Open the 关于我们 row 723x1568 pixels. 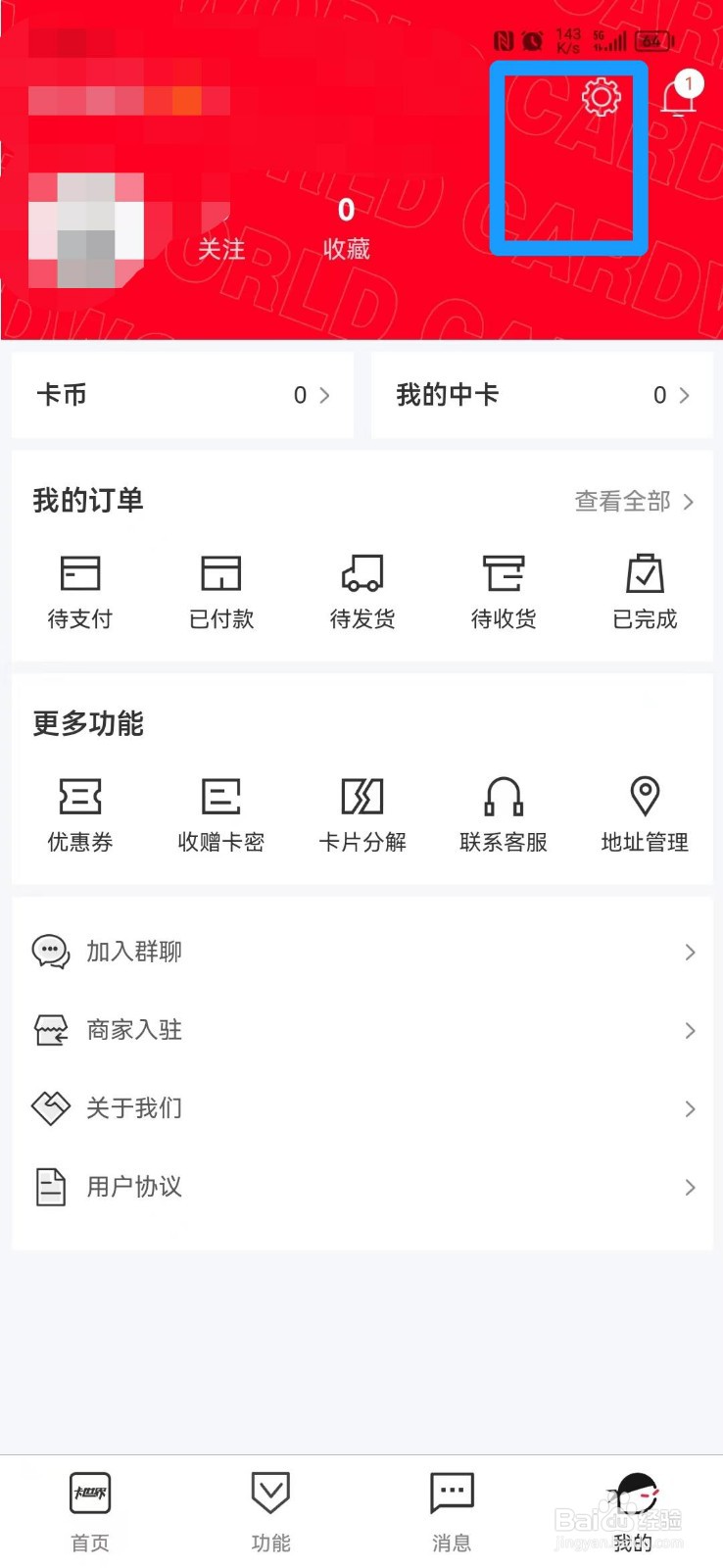[361, 1108]
